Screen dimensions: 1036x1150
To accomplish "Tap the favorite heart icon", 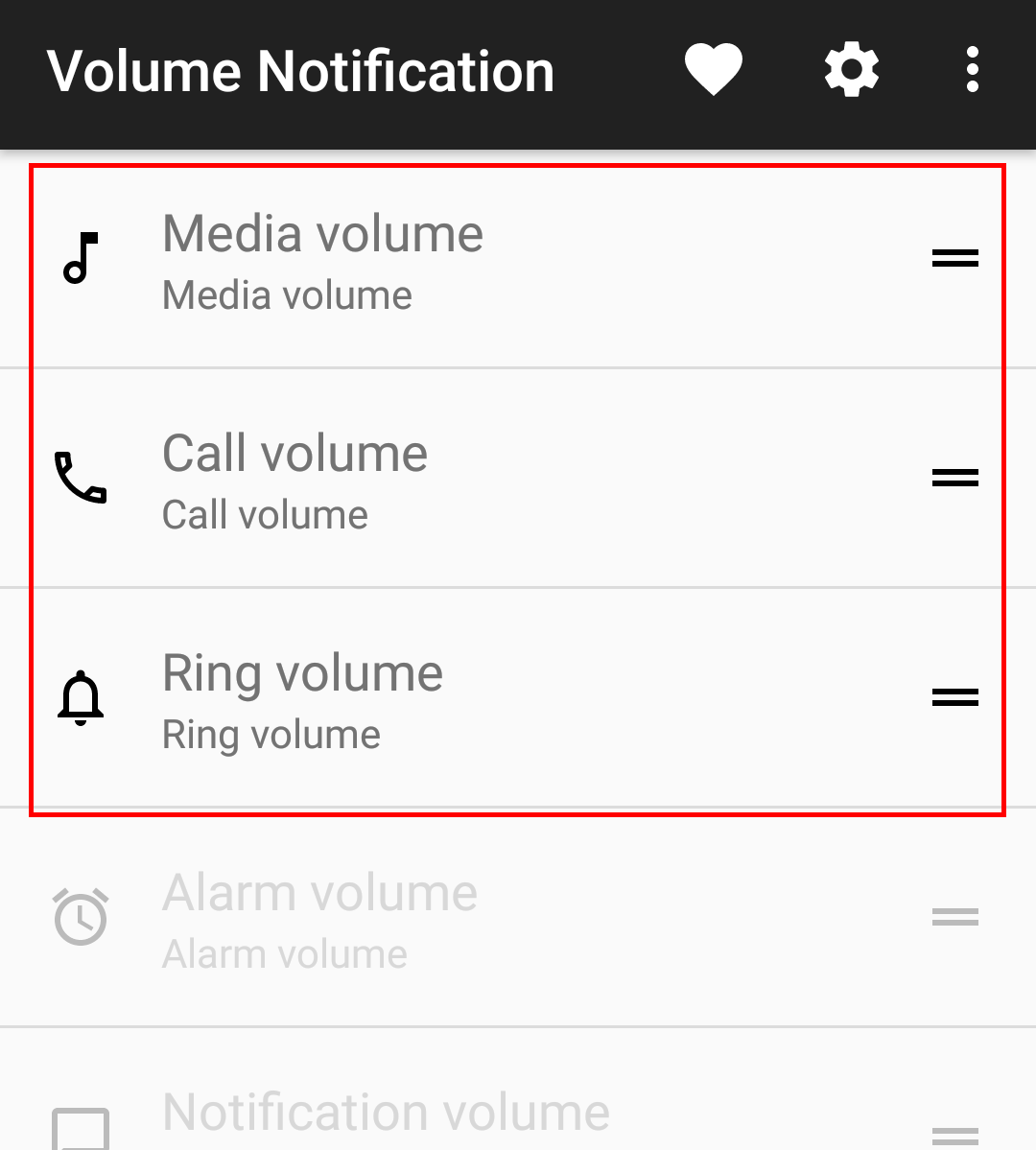I will pos(714,68).
